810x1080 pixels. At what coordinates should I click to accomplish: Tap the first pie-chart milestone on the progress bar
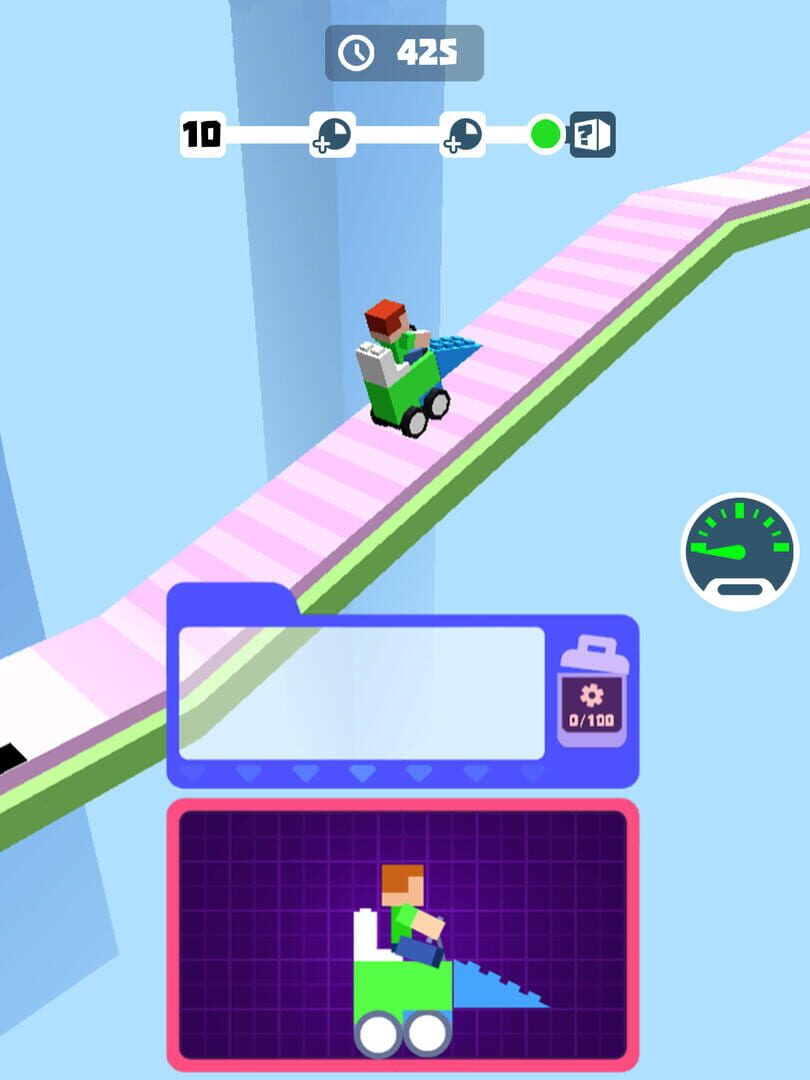(330, 133)
